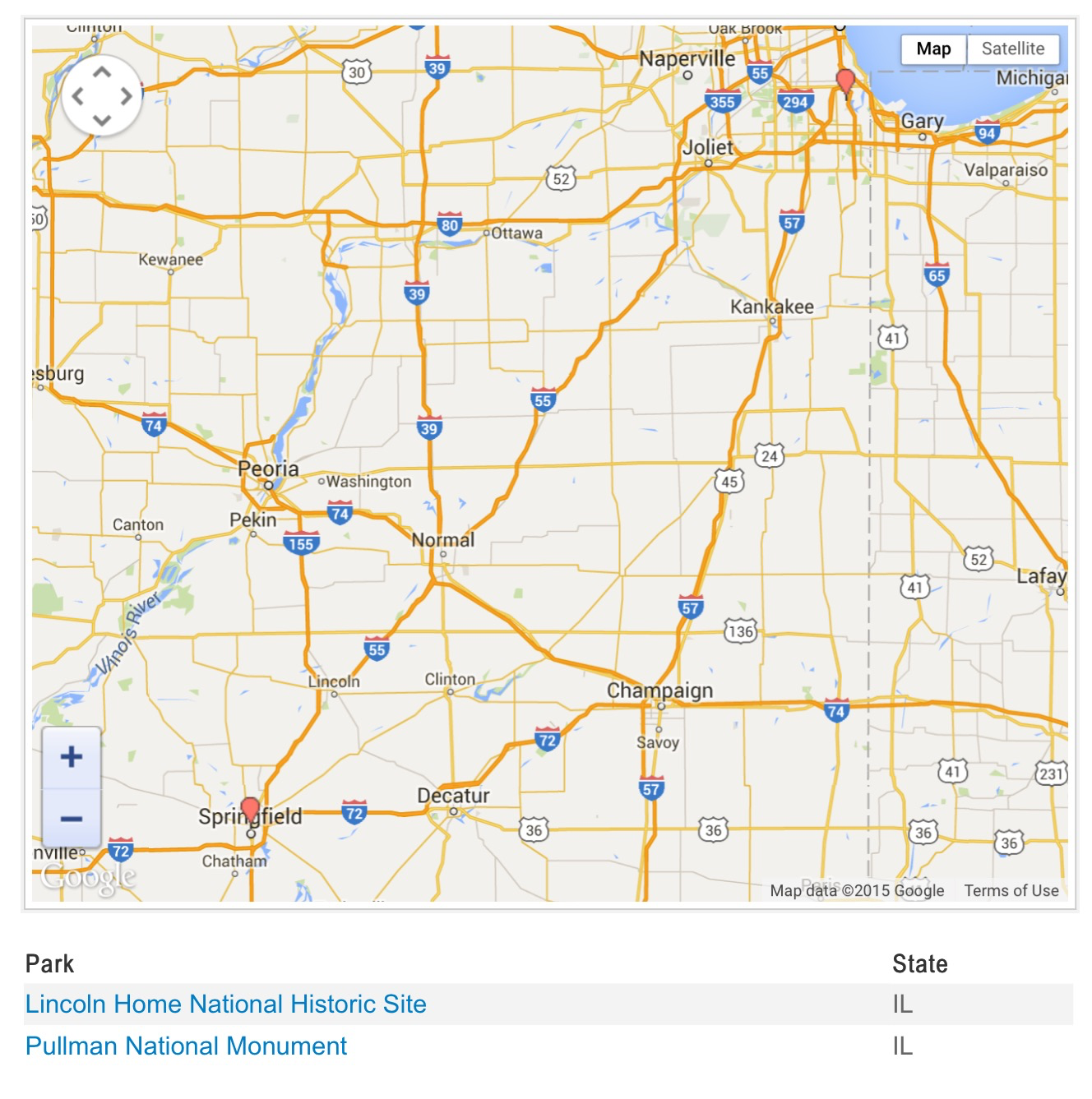Pan the map left using arrow control

78,96
